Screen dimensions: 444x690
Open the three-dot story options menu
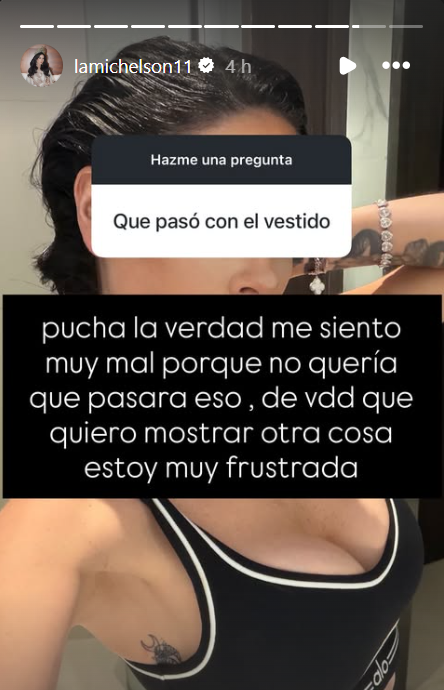pos(396,66)
